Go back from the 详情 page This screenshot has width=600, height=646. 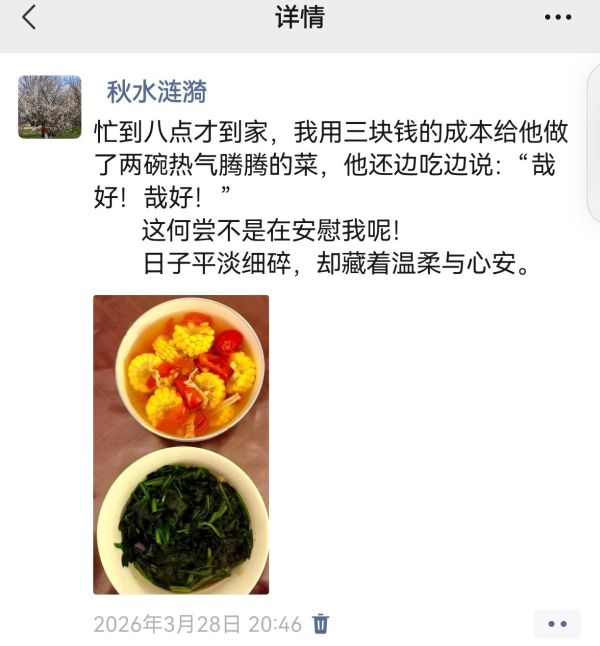[29, 17]
